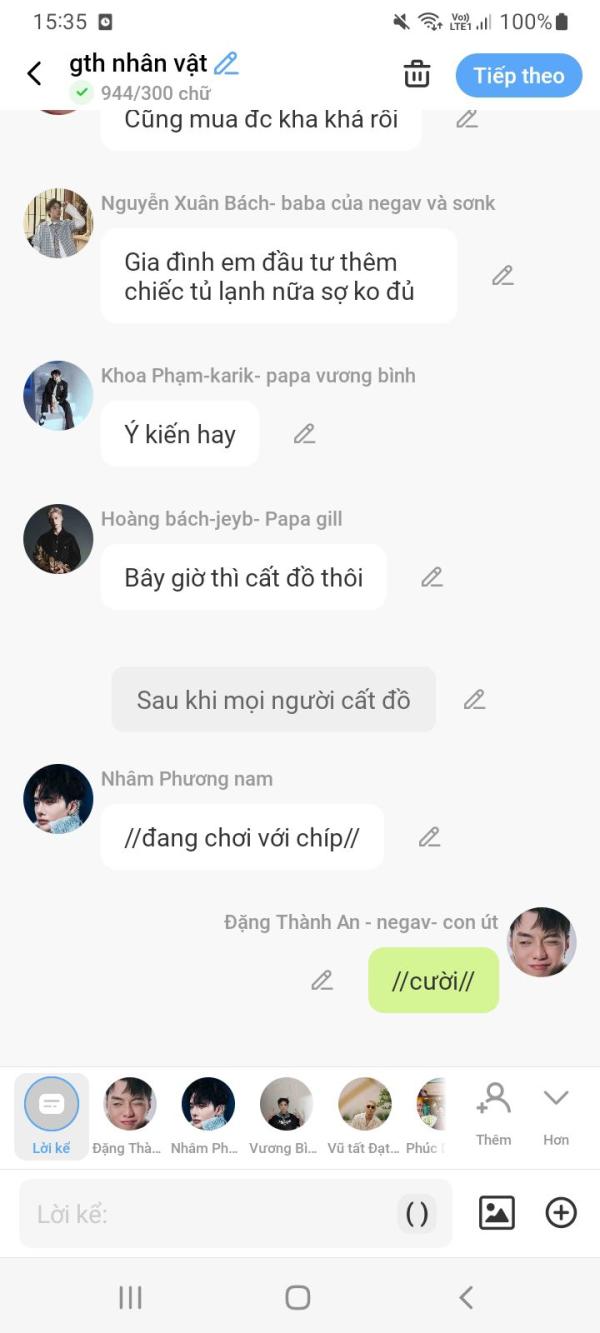Go back using the top-left arrow
The image size is (600, 1333).
pyautogui.click(x=34, y=74)
